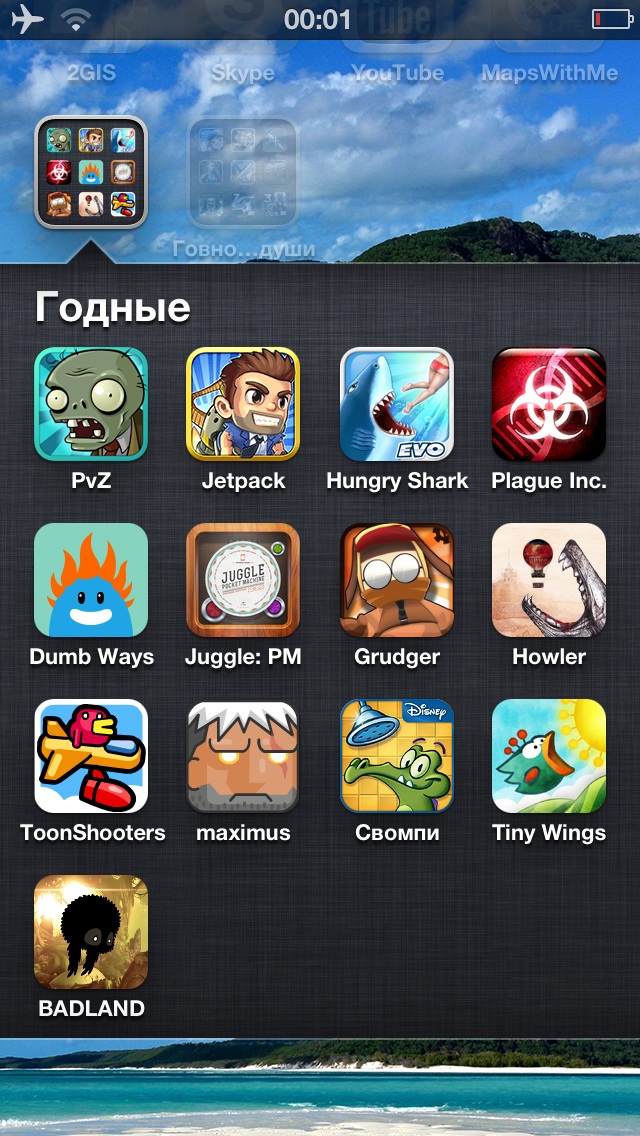Open Plague Inc.
The height and width of the screenshot is (1136, 640).
(549, 404)
